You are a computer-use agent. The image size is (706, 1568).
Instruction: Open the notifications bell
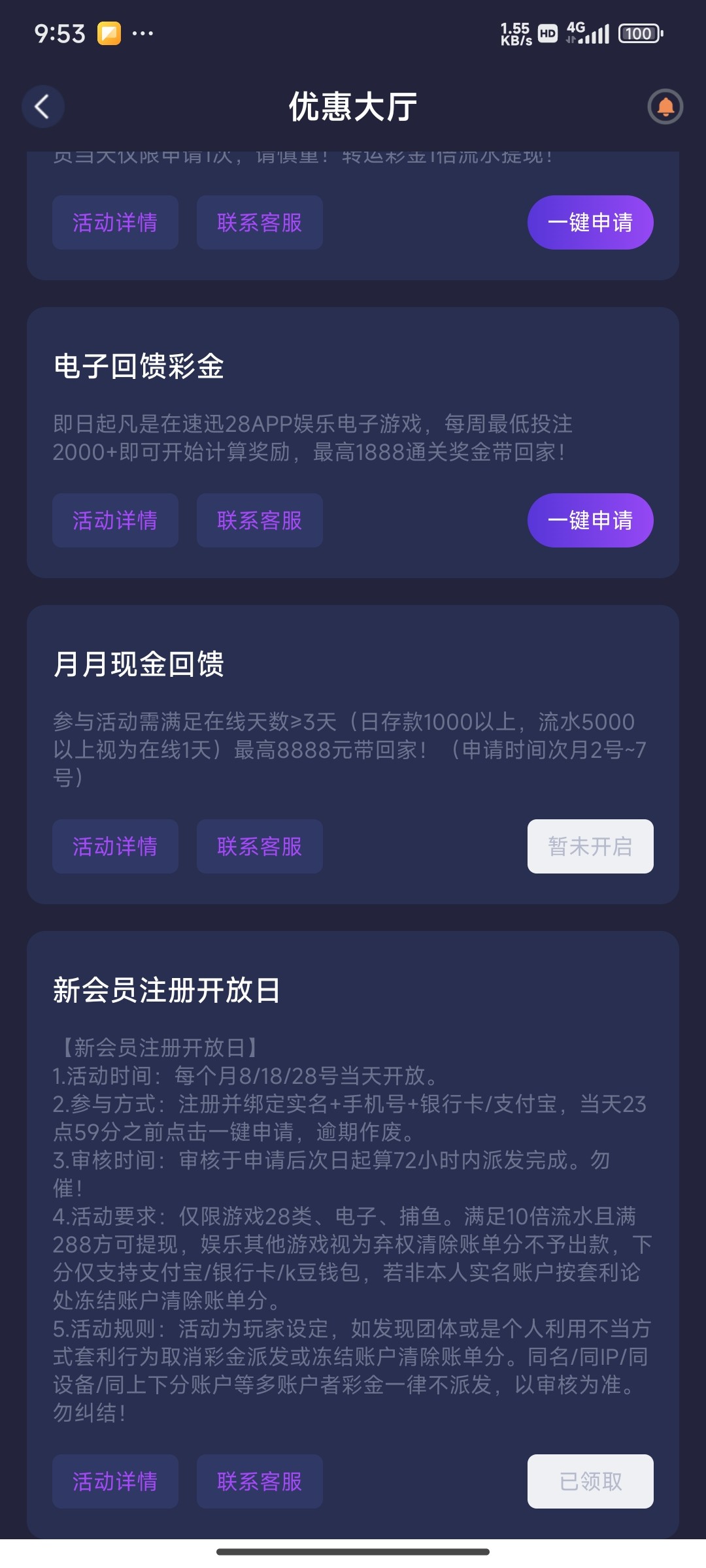point(665,106)
